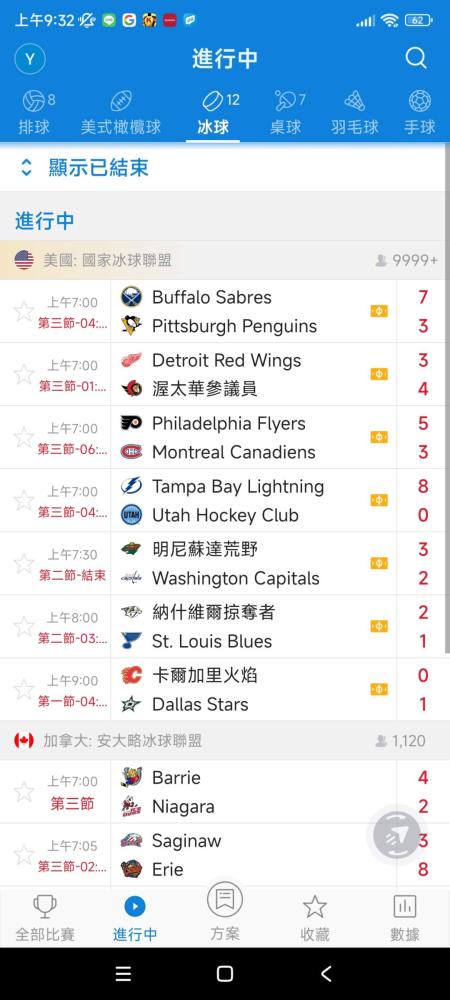The width and height of the screenshot is (450, 1000).
Task: Open the Barrie vs Niagara match
Action: click(x=225, y=791)
